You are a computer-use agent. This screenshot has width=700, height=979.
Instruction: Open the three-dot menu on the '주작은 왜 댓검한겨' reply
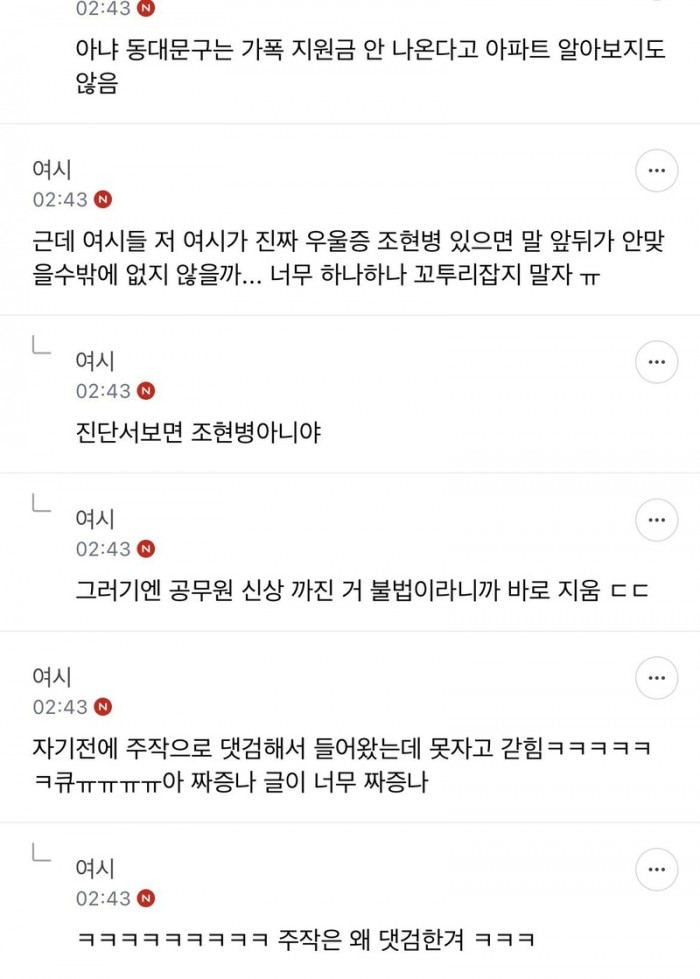tap(656, 868)
